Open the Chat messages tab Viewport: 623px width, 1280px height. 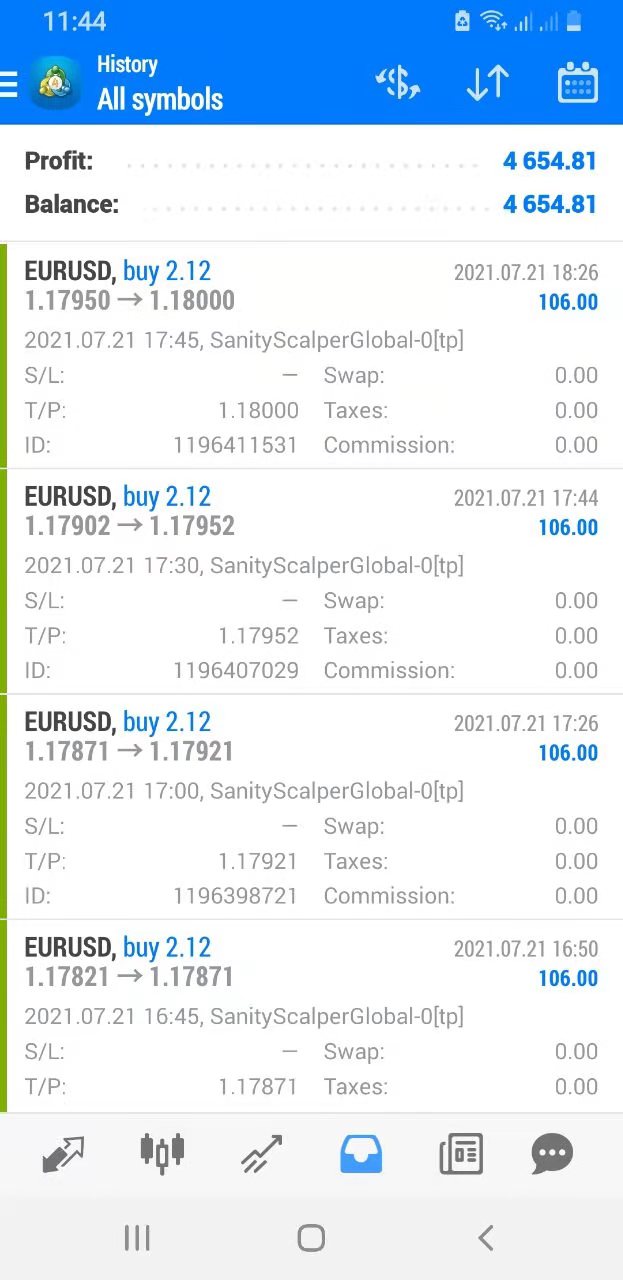pos(552,1154)
